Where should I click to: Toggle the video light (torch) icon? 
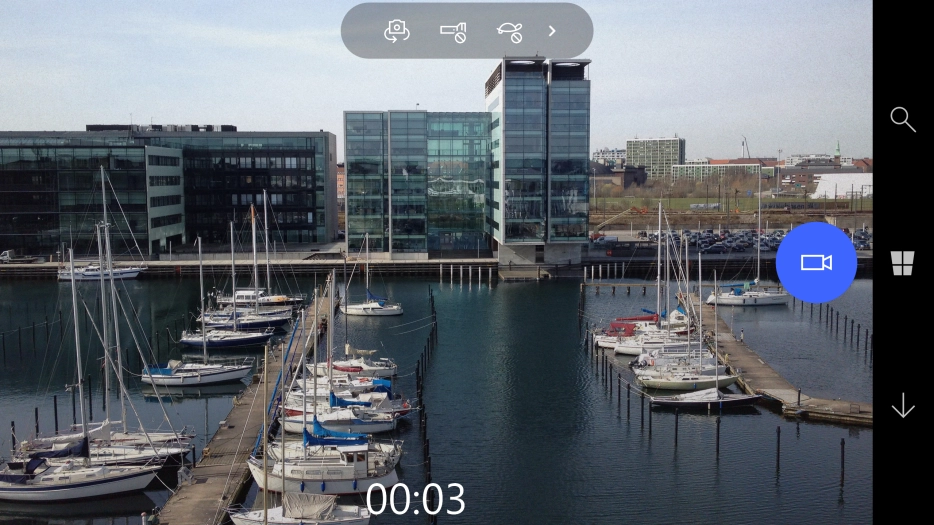(x=453, y=31)
